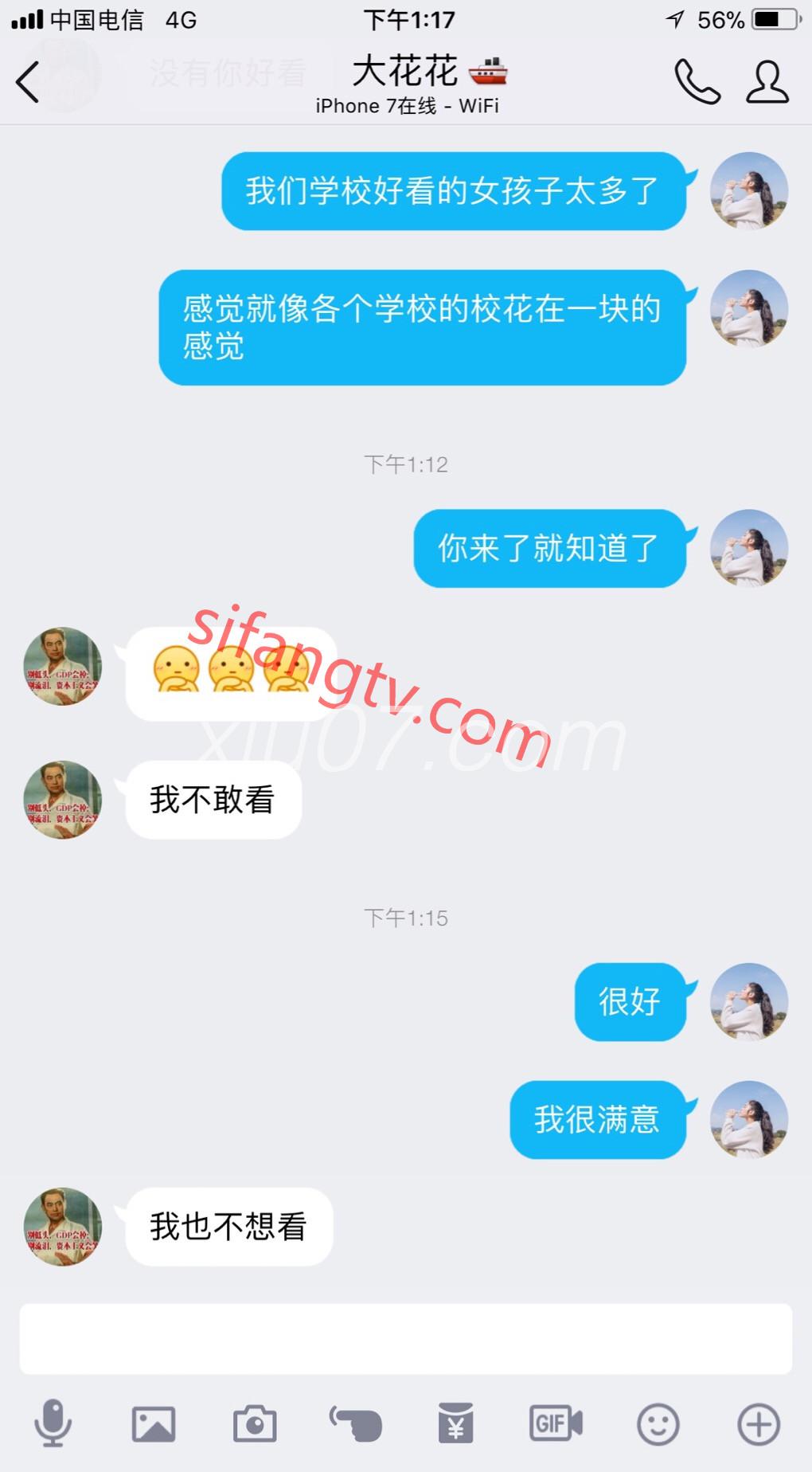This screenshot has width=812, height=1472.
Task: Open the emoji sticker panel
Action: tap(658, 1423)
